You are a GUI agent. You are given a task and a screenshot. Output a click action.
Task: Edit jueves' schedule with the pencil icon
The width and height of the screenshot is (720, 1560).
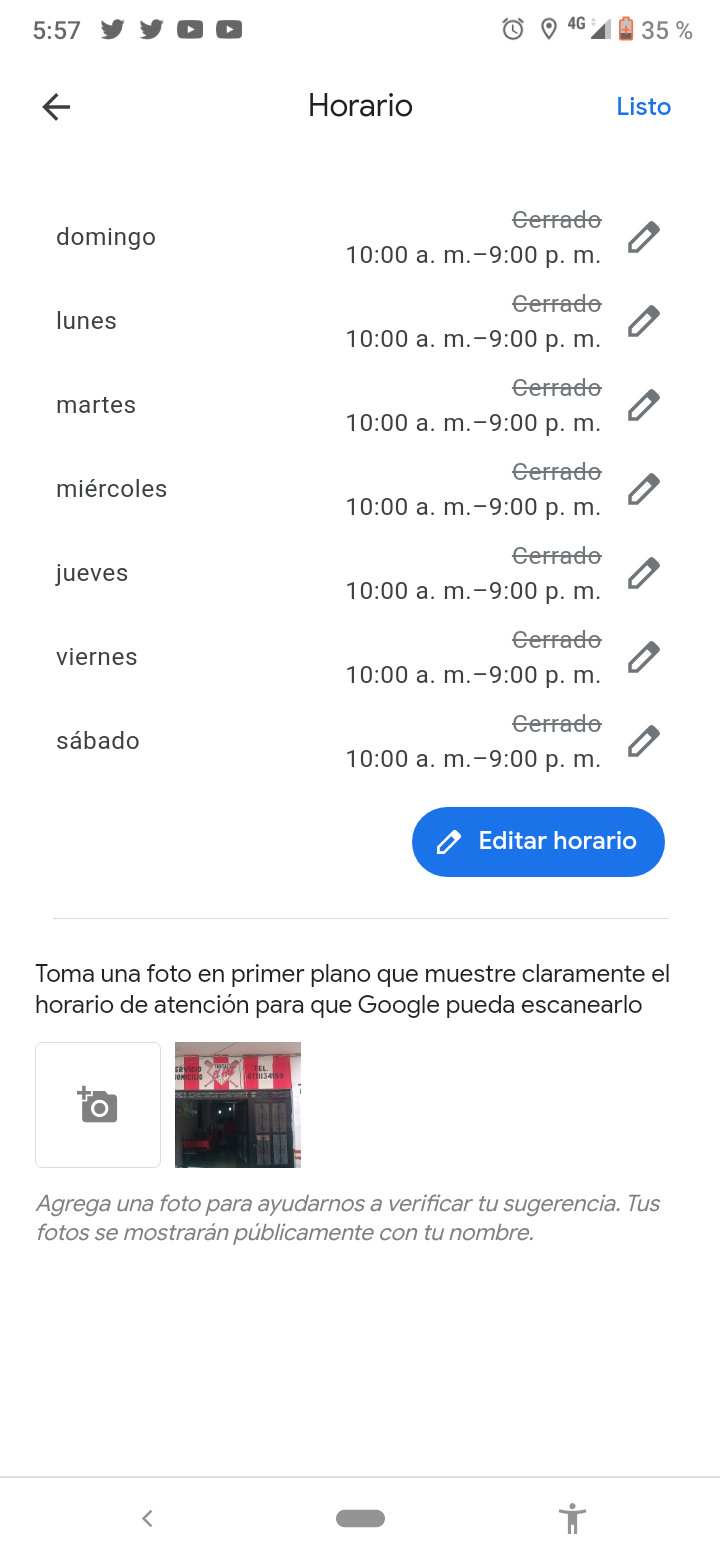point(644,572)
